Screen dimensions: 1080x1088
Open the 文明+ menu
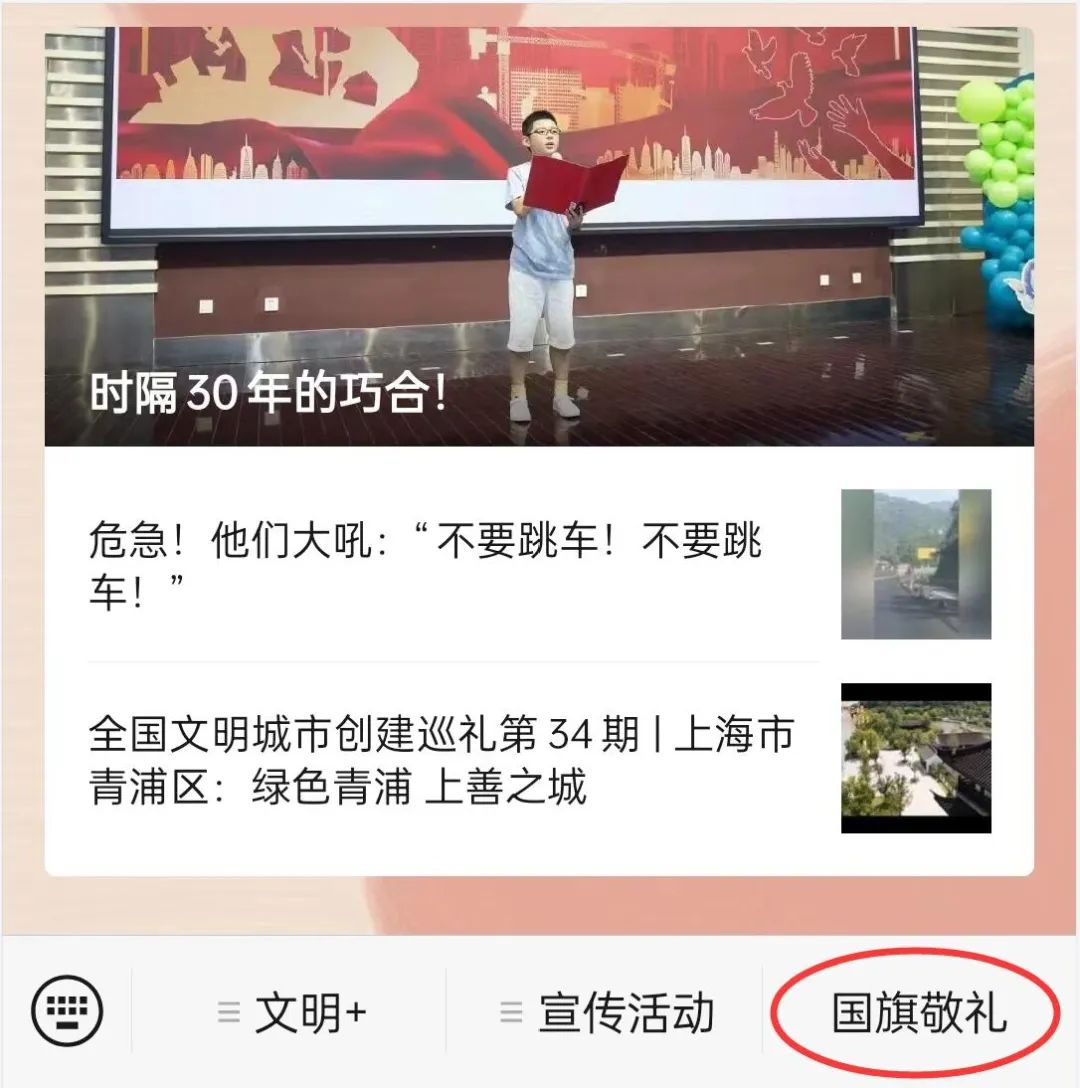pyautogui.click(x=292, y=1013)
